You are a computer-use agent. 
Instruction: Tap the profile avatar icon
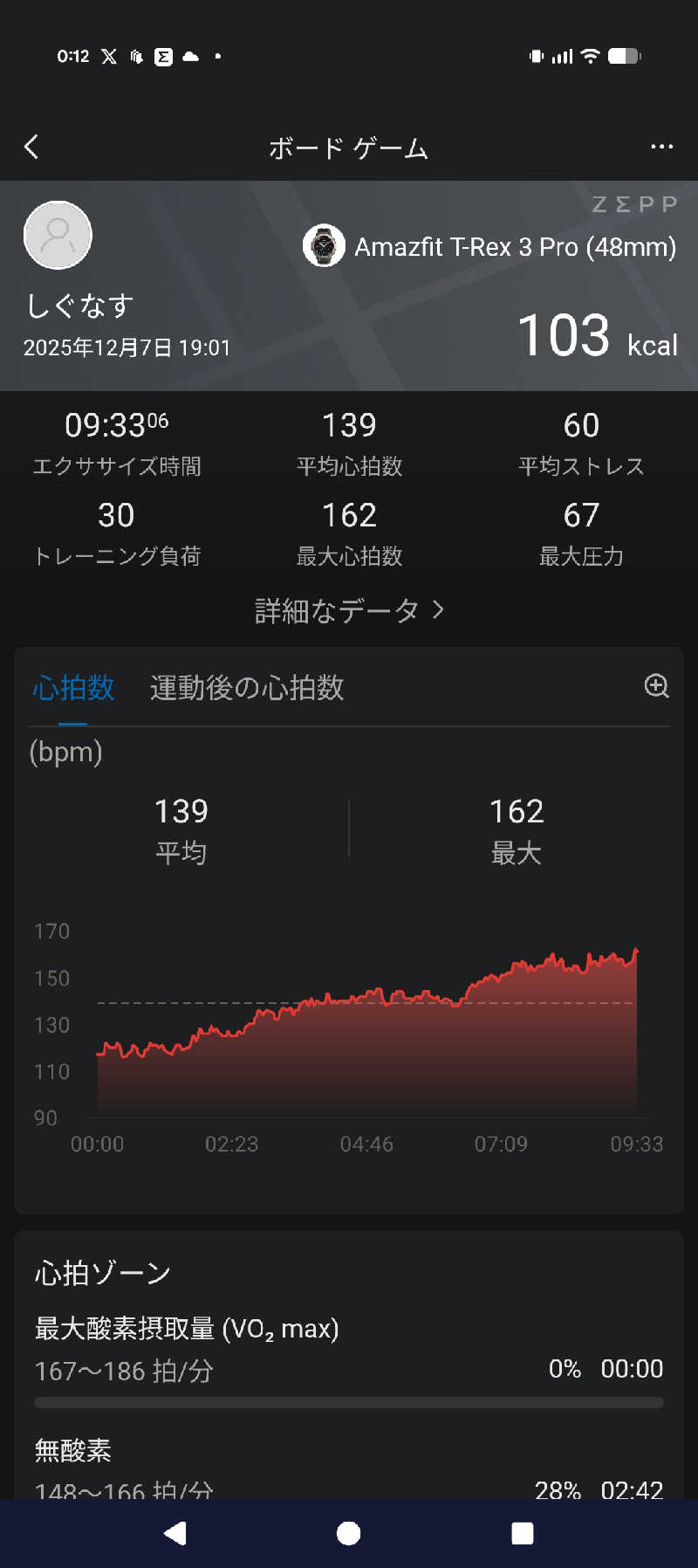coord(58,236)
